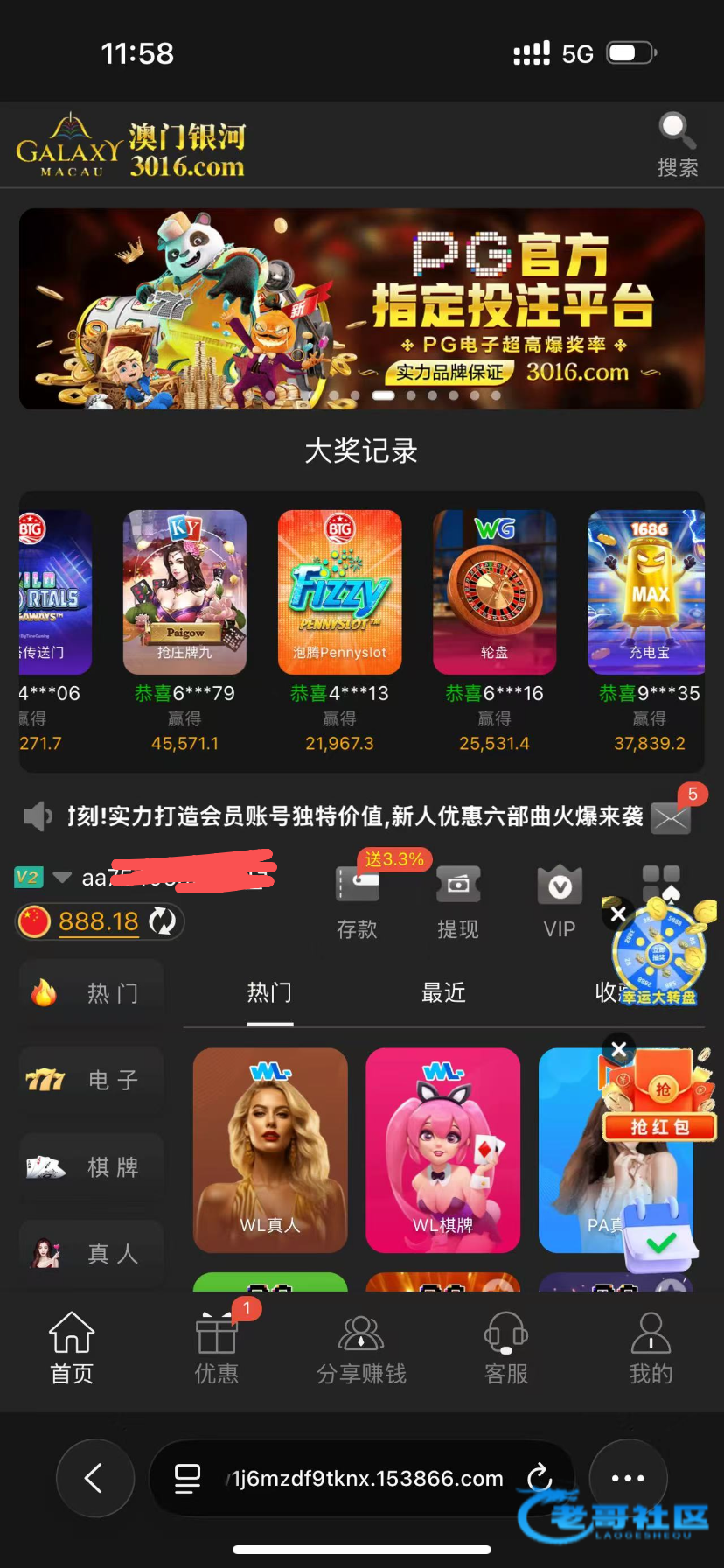Image resolution: width=724 pixels, height=1568 pixels.
Task: Open the mail envelope with 5 messages
Action: pyautogui.click(x=672, y=817)
